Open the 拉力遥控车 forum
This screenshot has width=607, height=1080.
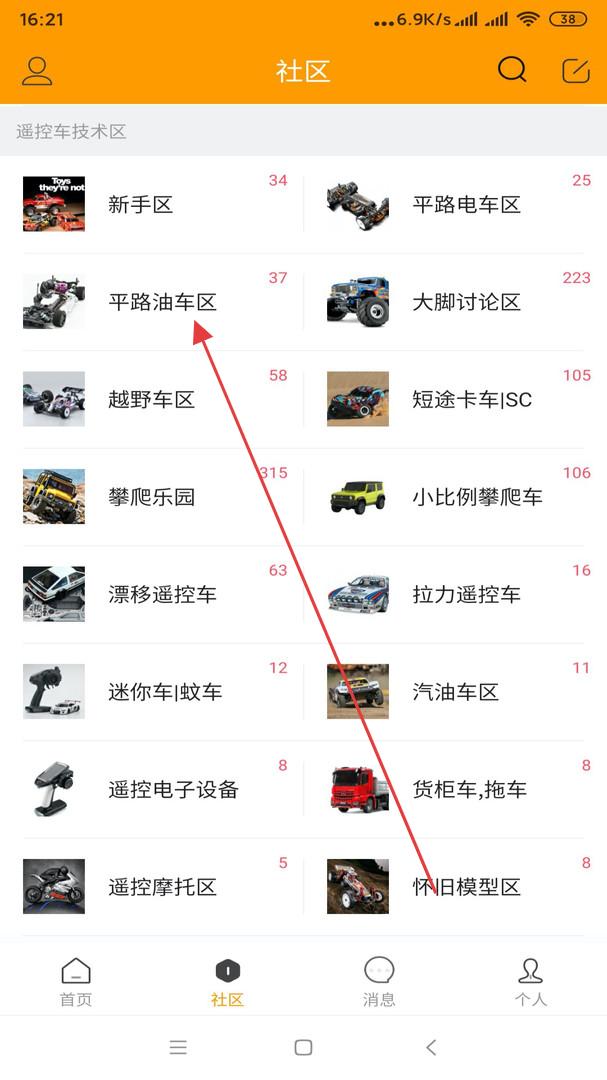tap(454, 594)
